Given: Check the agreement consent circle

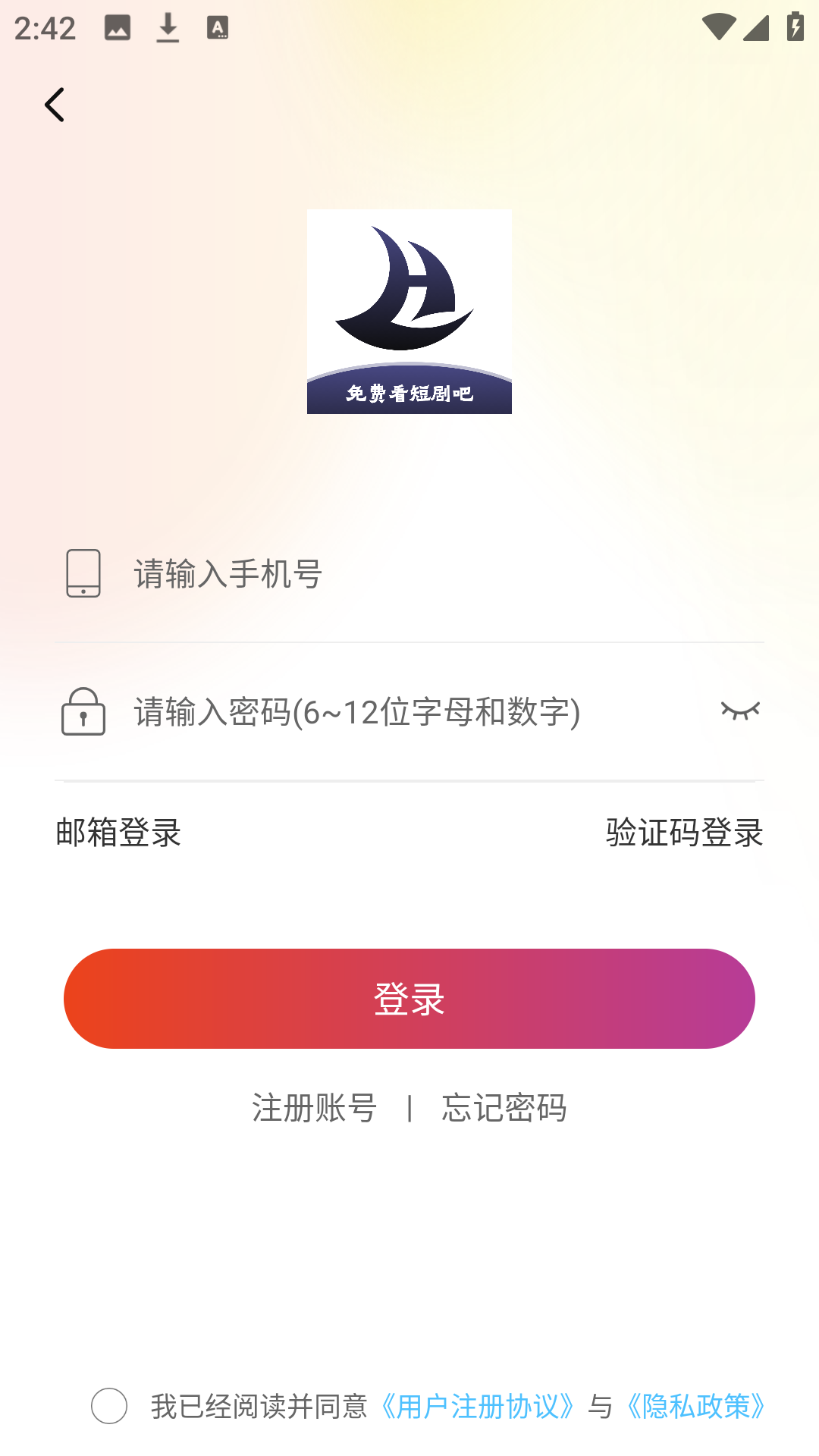Looking at the screenshot, I should (109, 1406).
